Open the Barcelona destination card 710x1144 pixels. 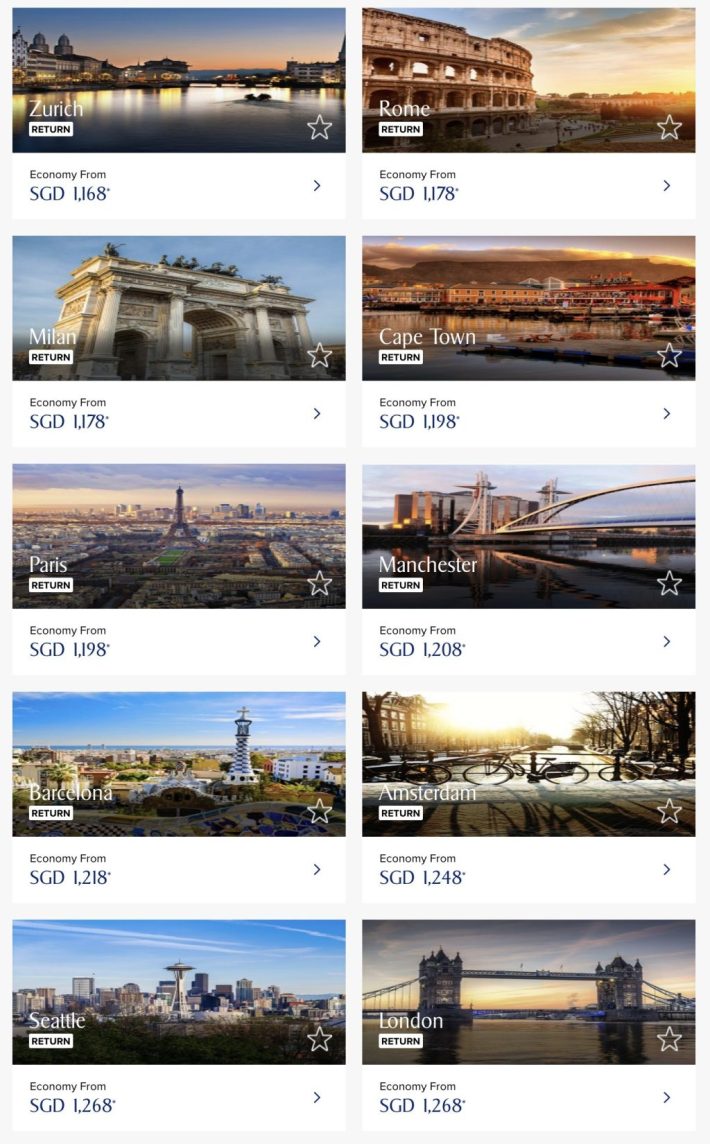178,870
